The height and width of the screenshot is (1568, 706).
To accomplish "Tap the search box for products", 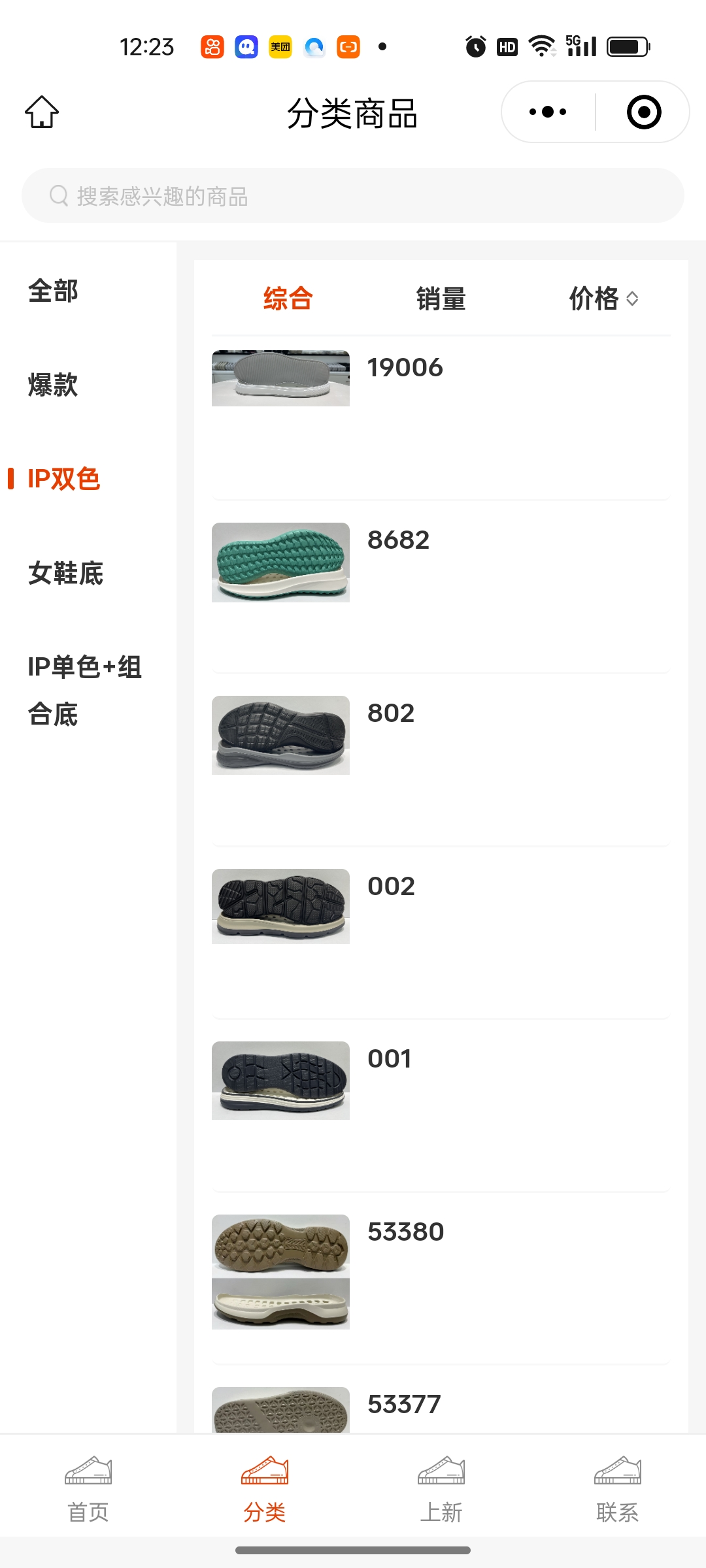I will [353, 196].
